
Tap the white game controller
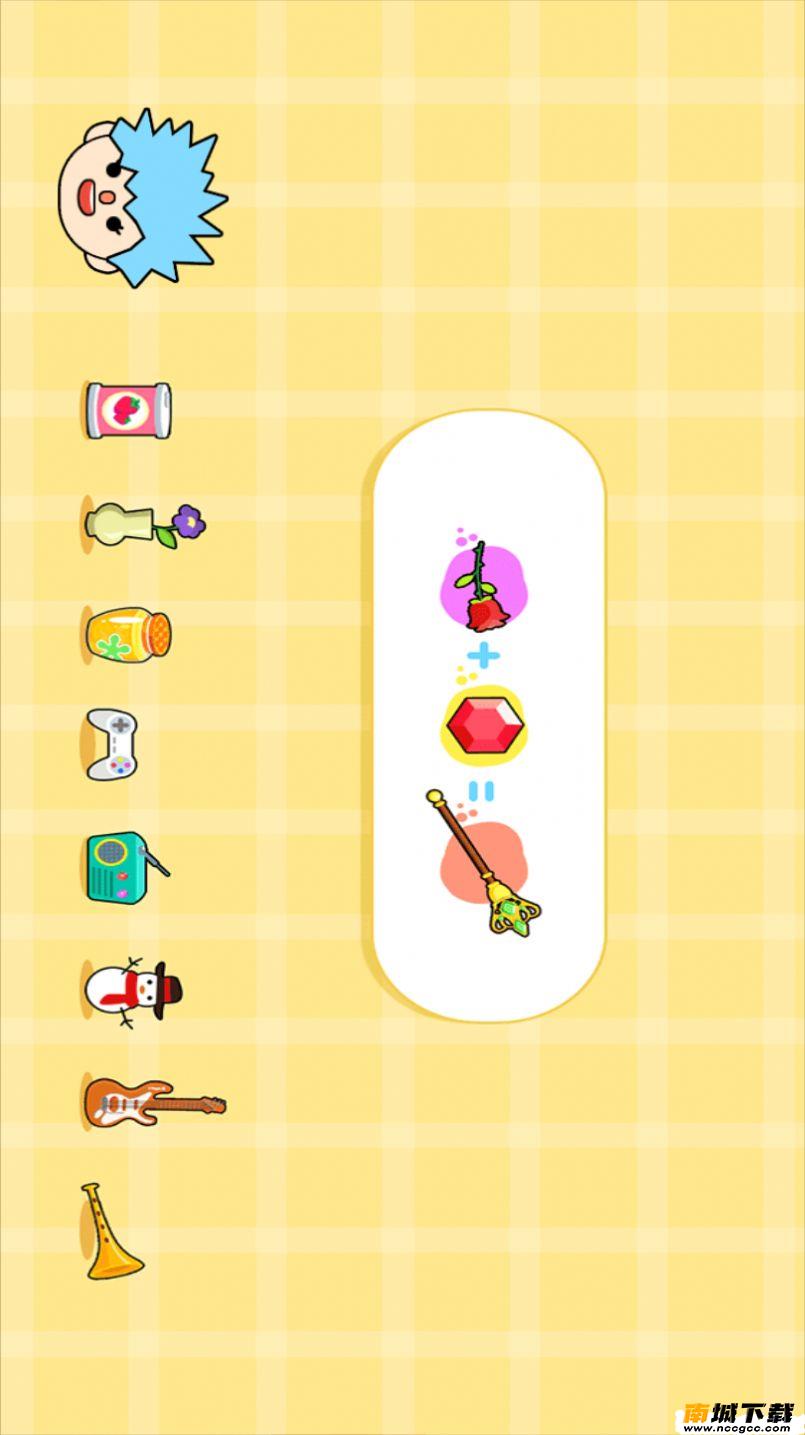112,745
